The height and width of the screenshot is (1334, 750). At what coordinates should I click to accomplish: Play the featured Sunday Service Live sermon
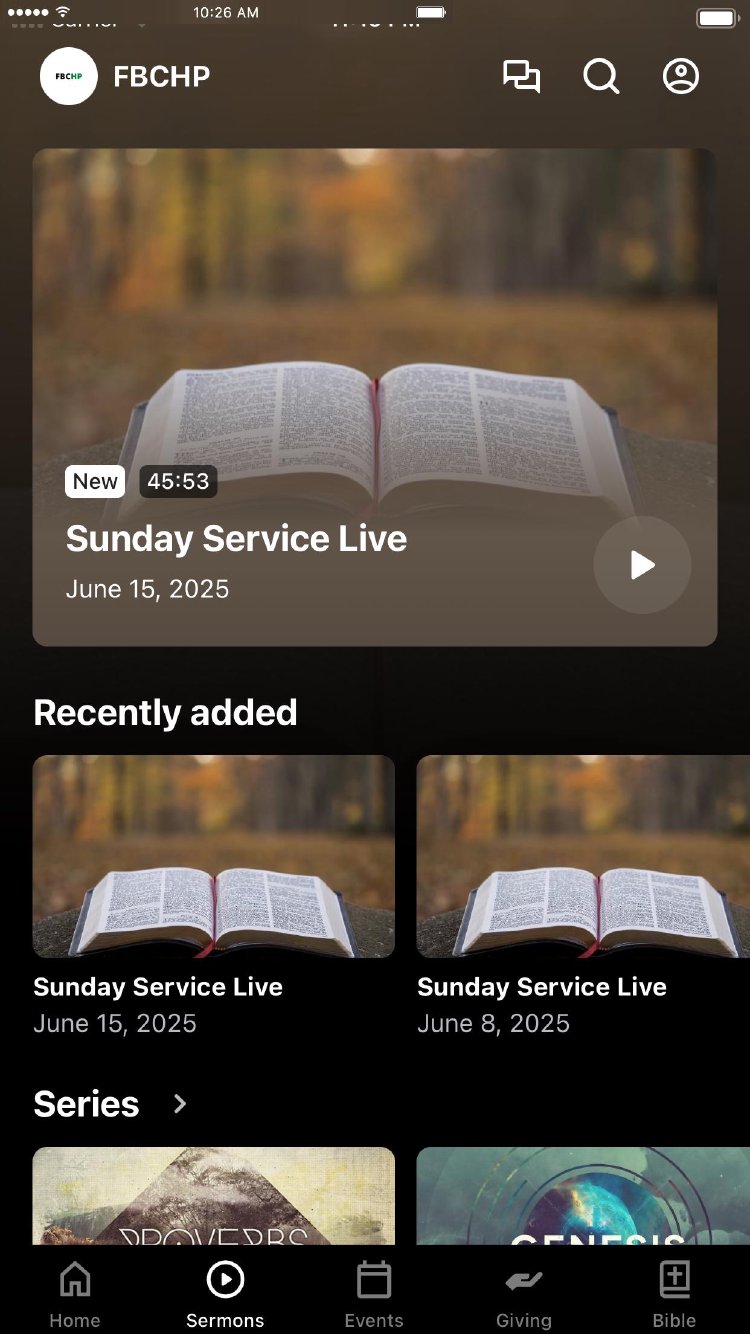click(642, 565)
